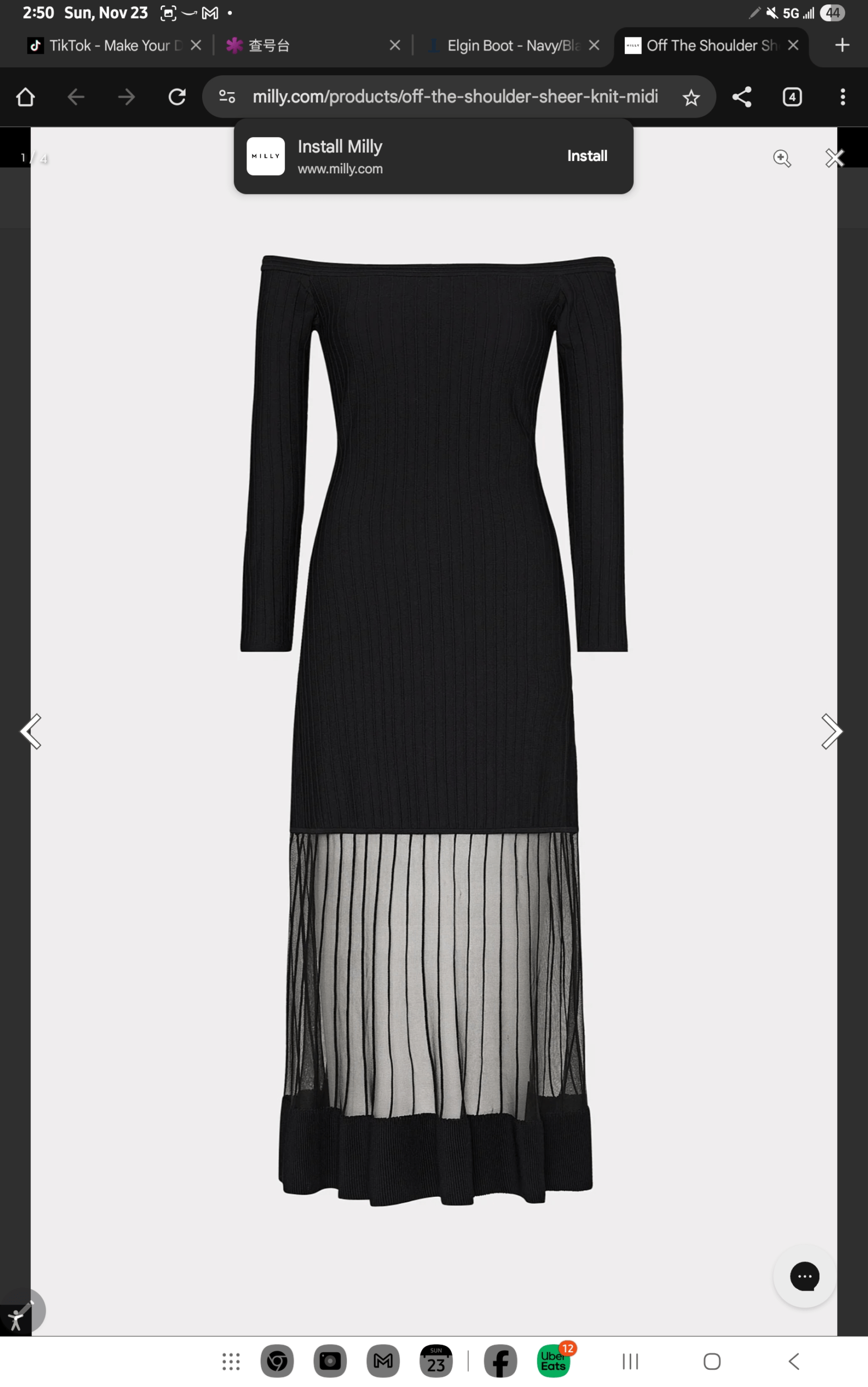This screenshot has width=868, height=1387.
Task: Open the chat support bubble
Action: pyautogui.click(x=804, y=1276)
